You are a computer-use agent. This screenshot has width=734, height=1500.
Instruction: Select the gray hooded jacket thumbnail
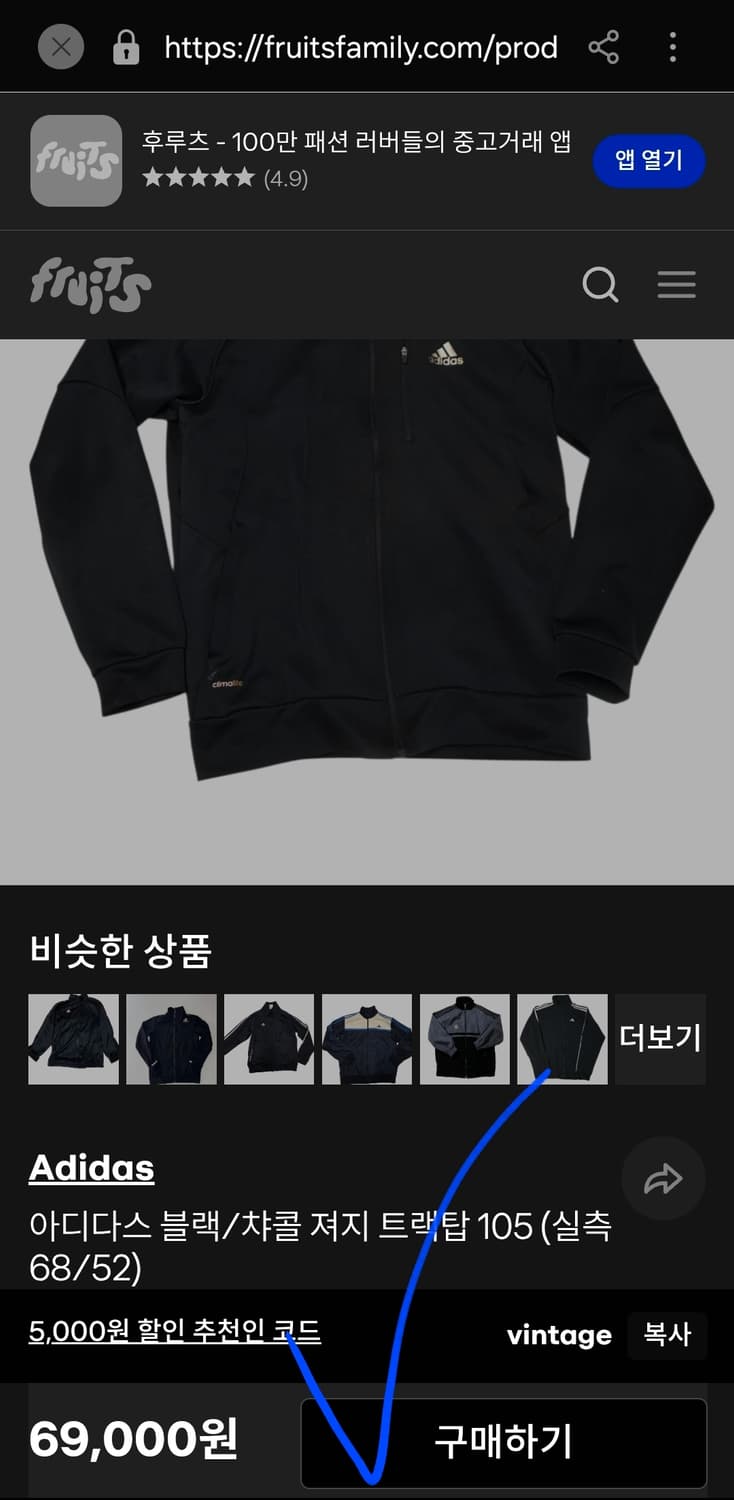[465, 1038]
